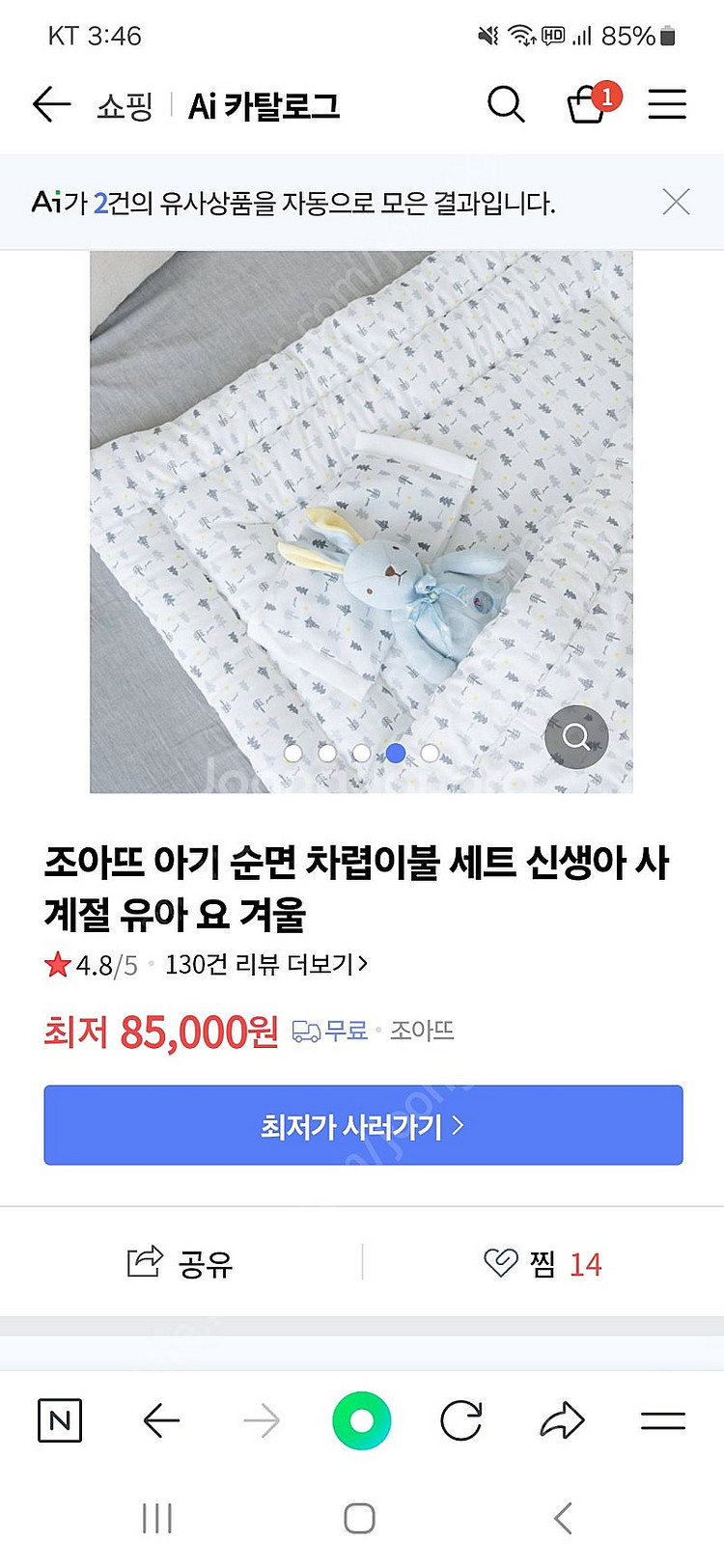Screen dimensions: 724x1568
Task: Dismiss the Ai similar products banner
Action: 676,203
